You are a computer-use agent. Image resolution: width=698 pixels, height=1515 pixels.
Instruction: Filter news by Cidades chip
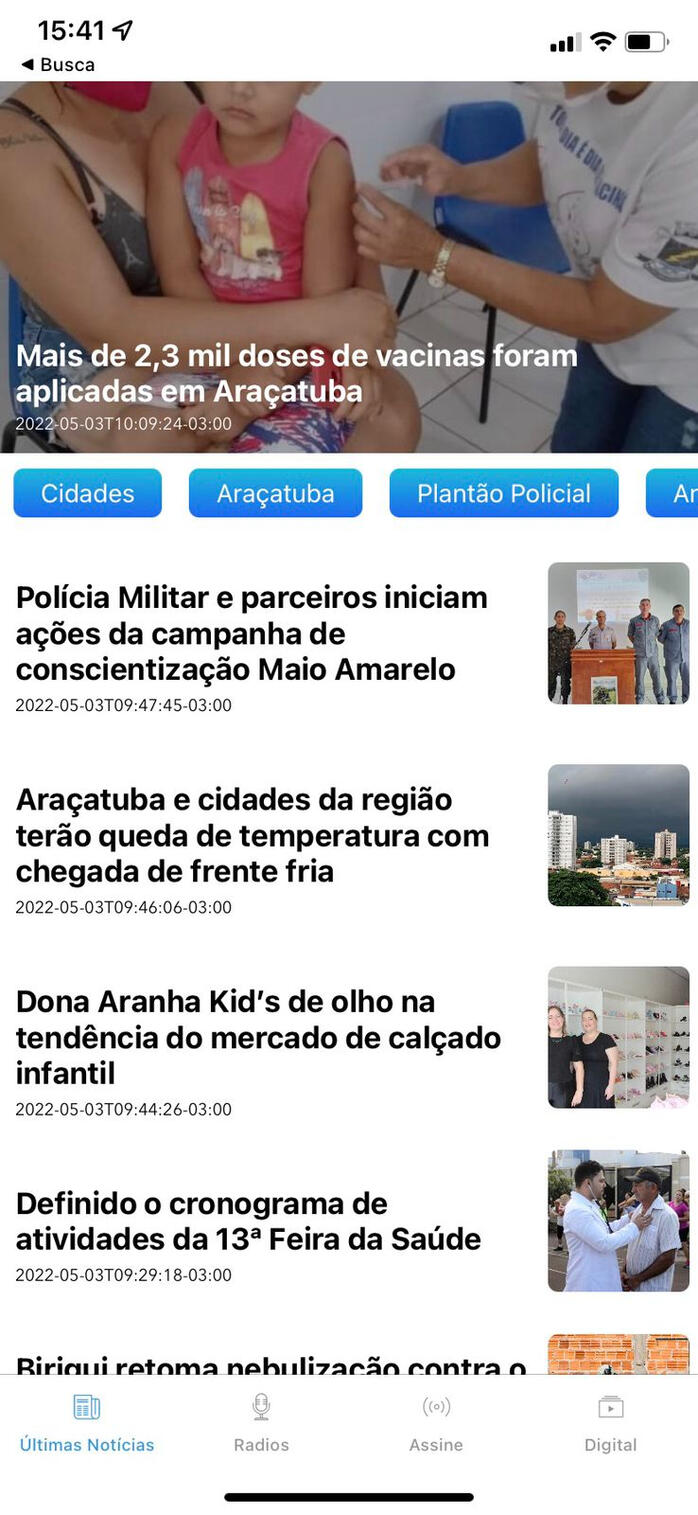(x=87, y=493)
